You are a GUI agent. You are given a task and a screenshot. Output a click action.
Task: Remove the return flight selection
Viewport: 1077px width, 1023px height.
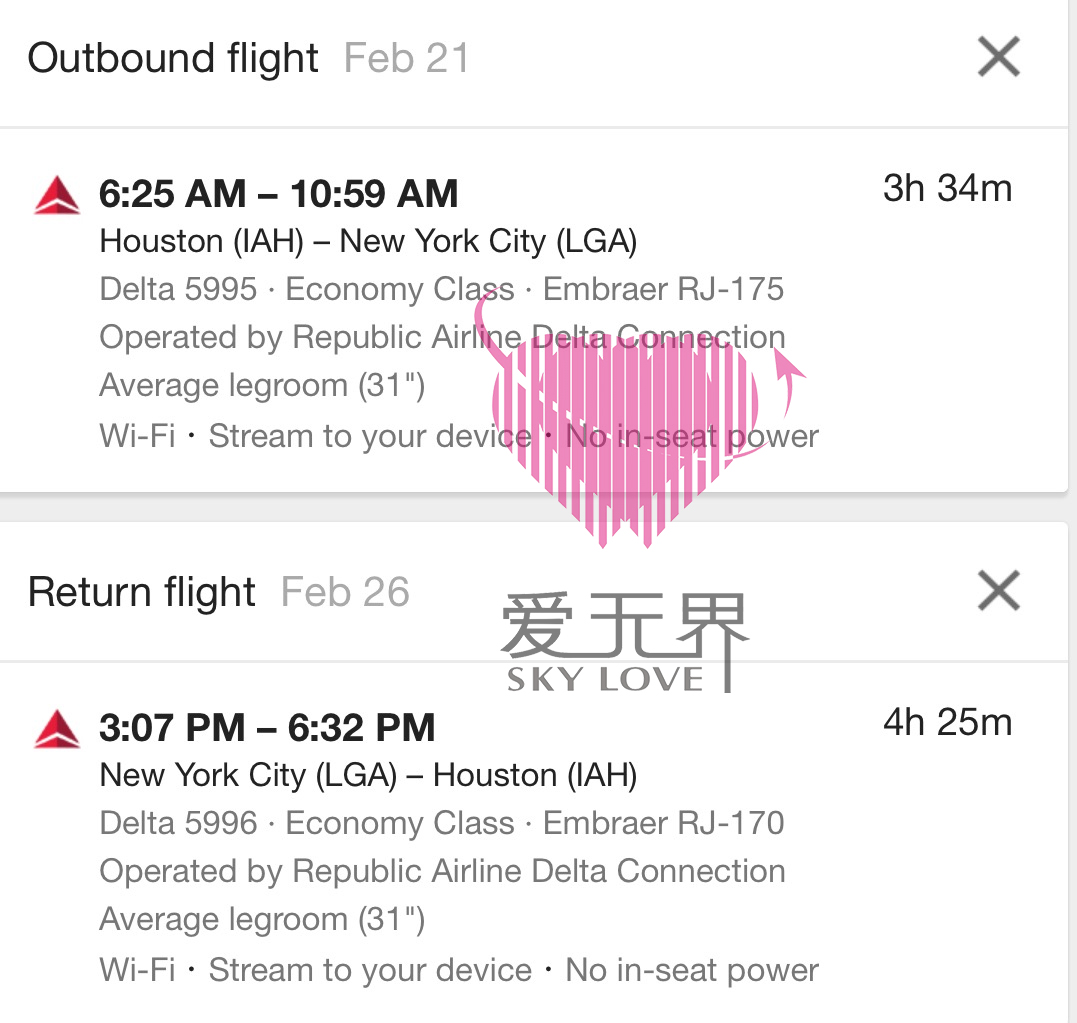998,591
